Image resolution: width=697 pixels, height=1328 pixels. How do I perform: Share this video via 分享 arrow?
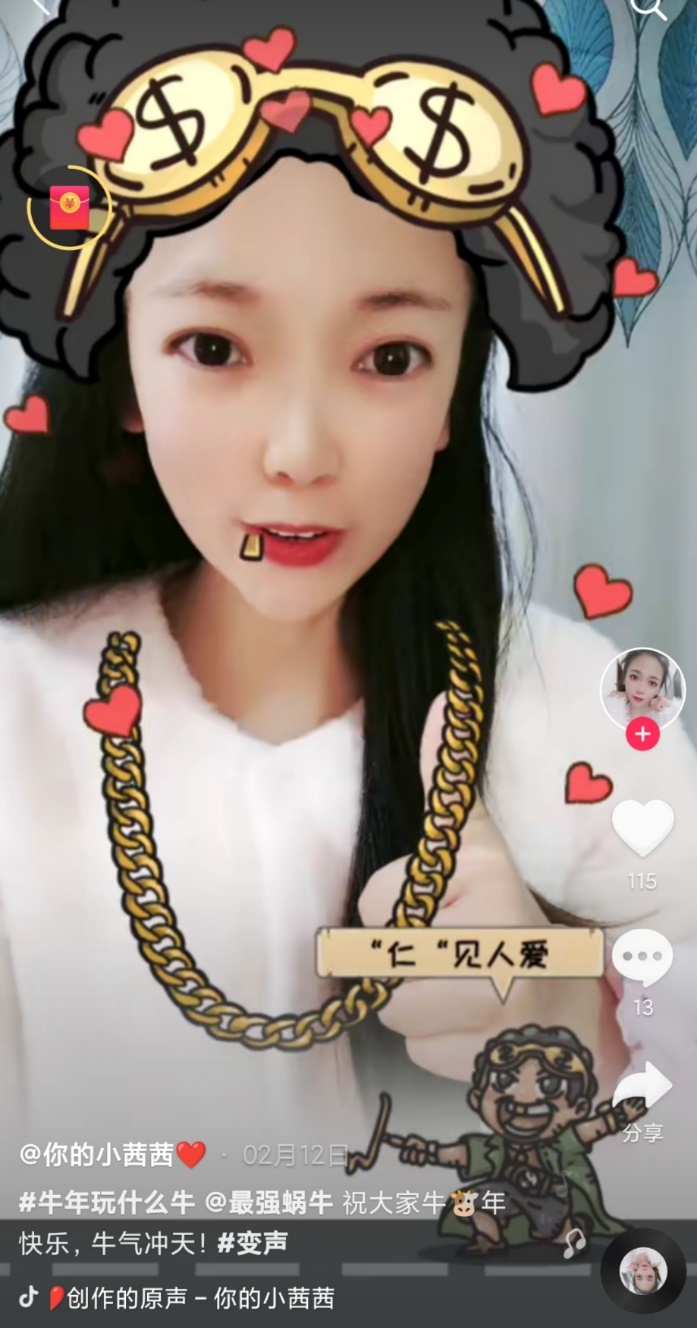642,1088
